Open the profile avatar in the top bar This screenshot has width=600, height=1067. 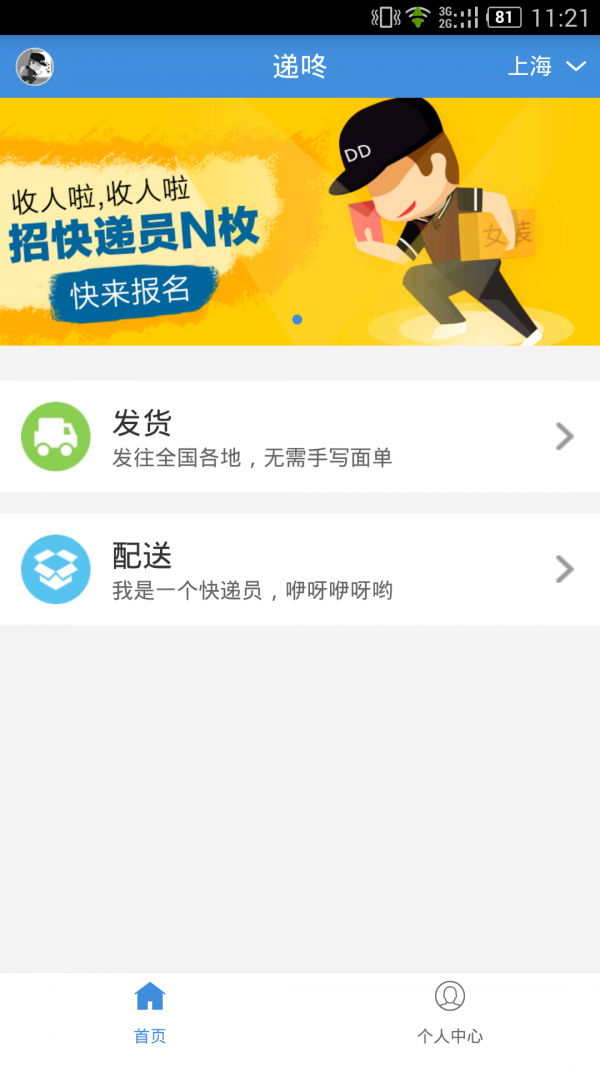(34, 67)
